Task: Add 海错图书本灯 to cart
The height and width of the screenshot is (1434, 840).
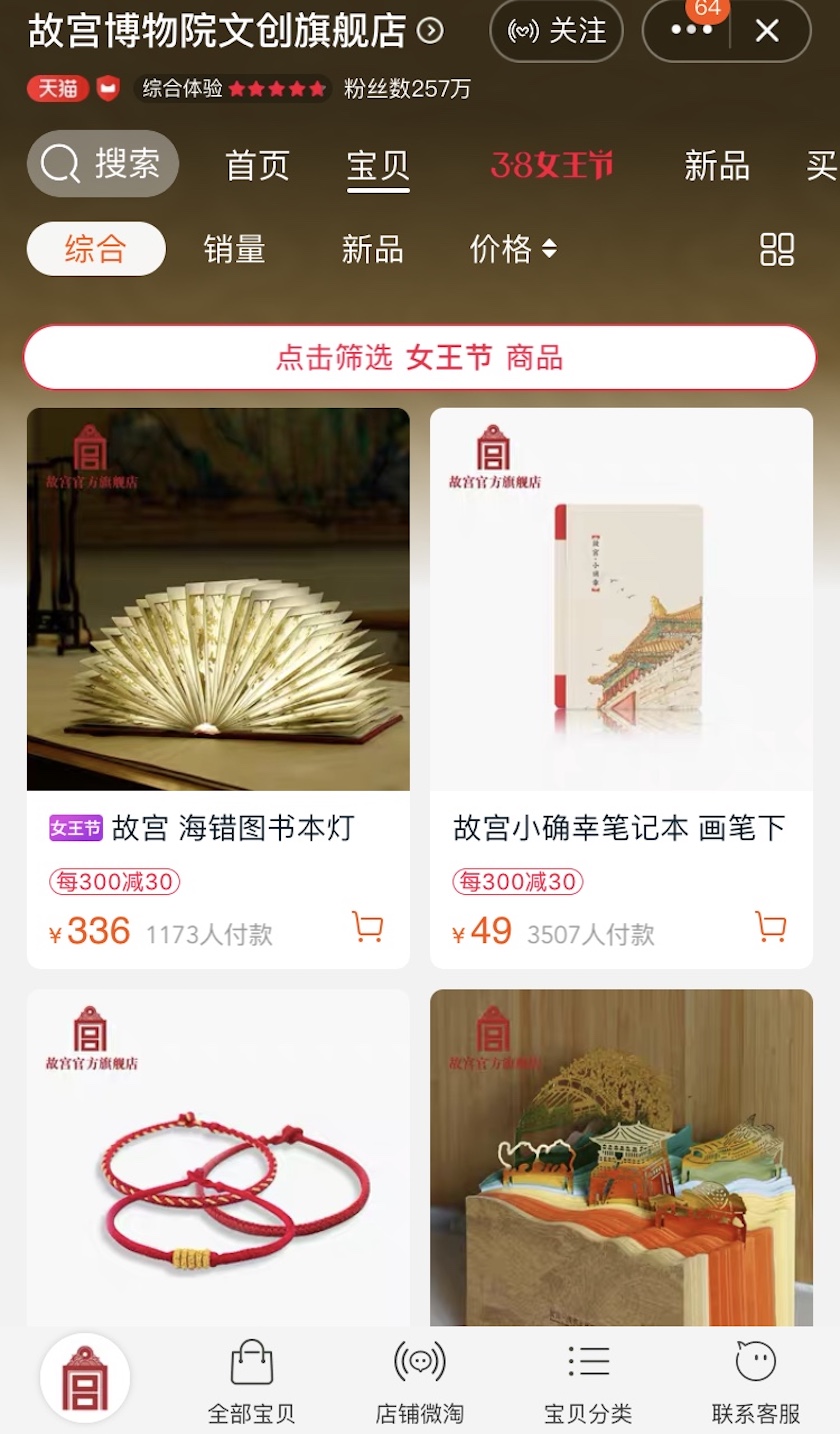Action: [x=368, y=927]
